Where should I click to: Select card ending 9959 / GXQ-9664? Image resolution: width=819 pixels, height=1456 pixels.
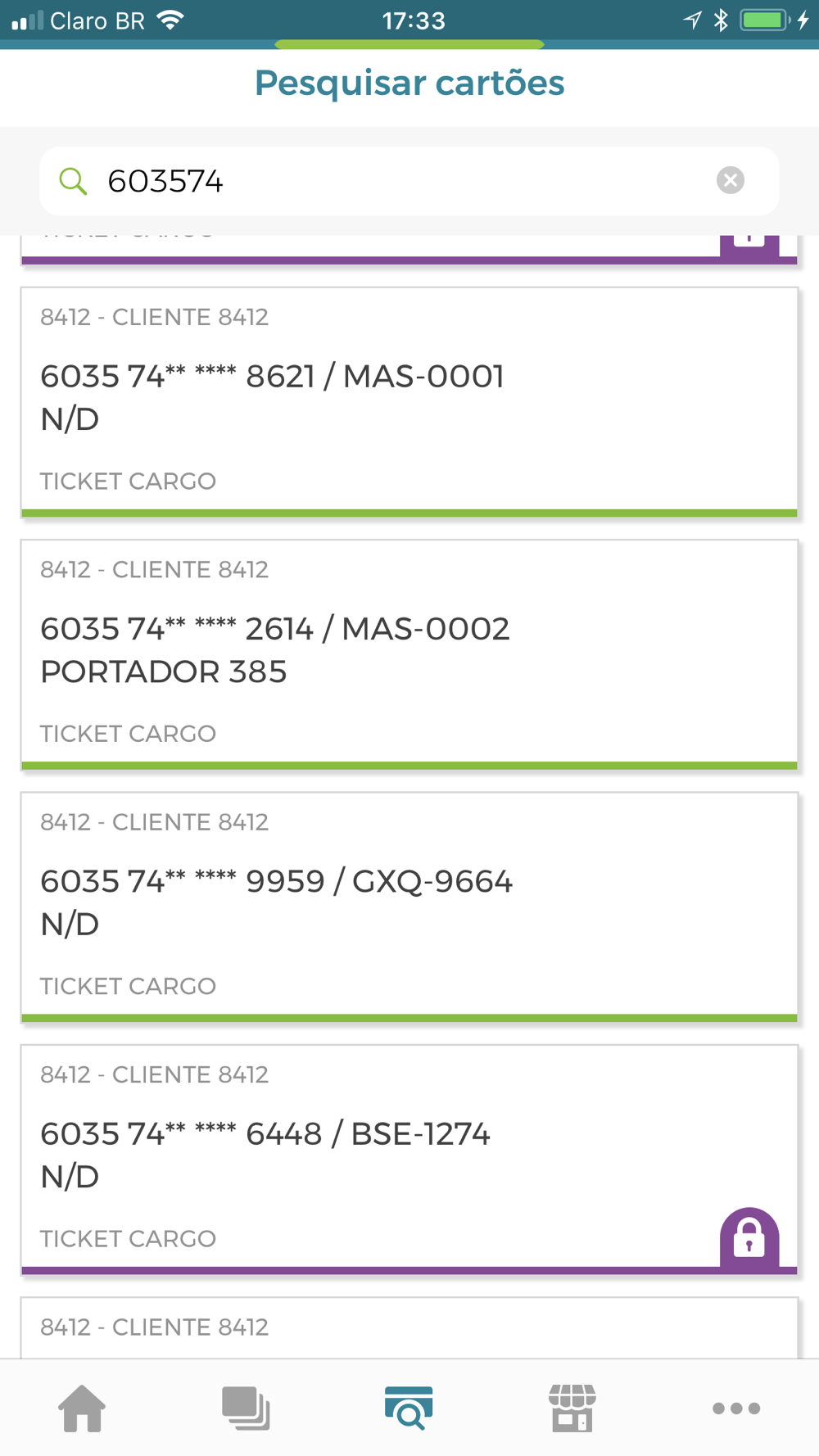coord(409,907)
